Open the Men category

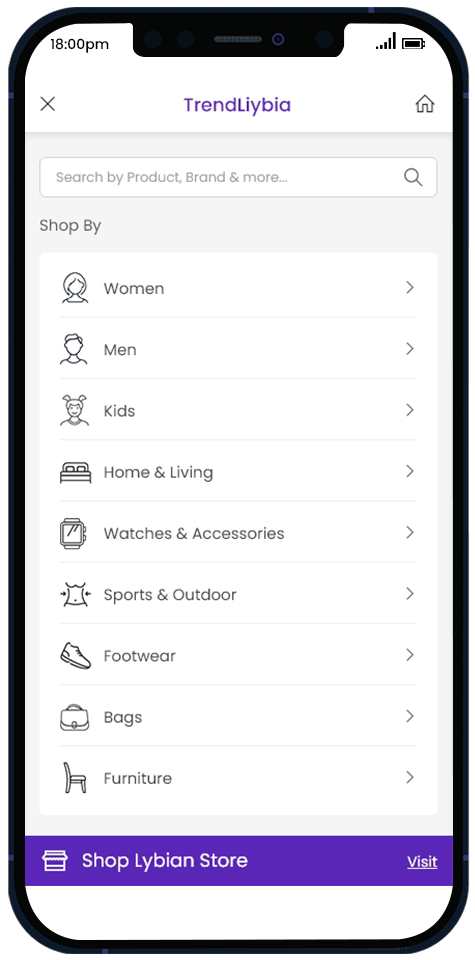(x=238, y=349)
